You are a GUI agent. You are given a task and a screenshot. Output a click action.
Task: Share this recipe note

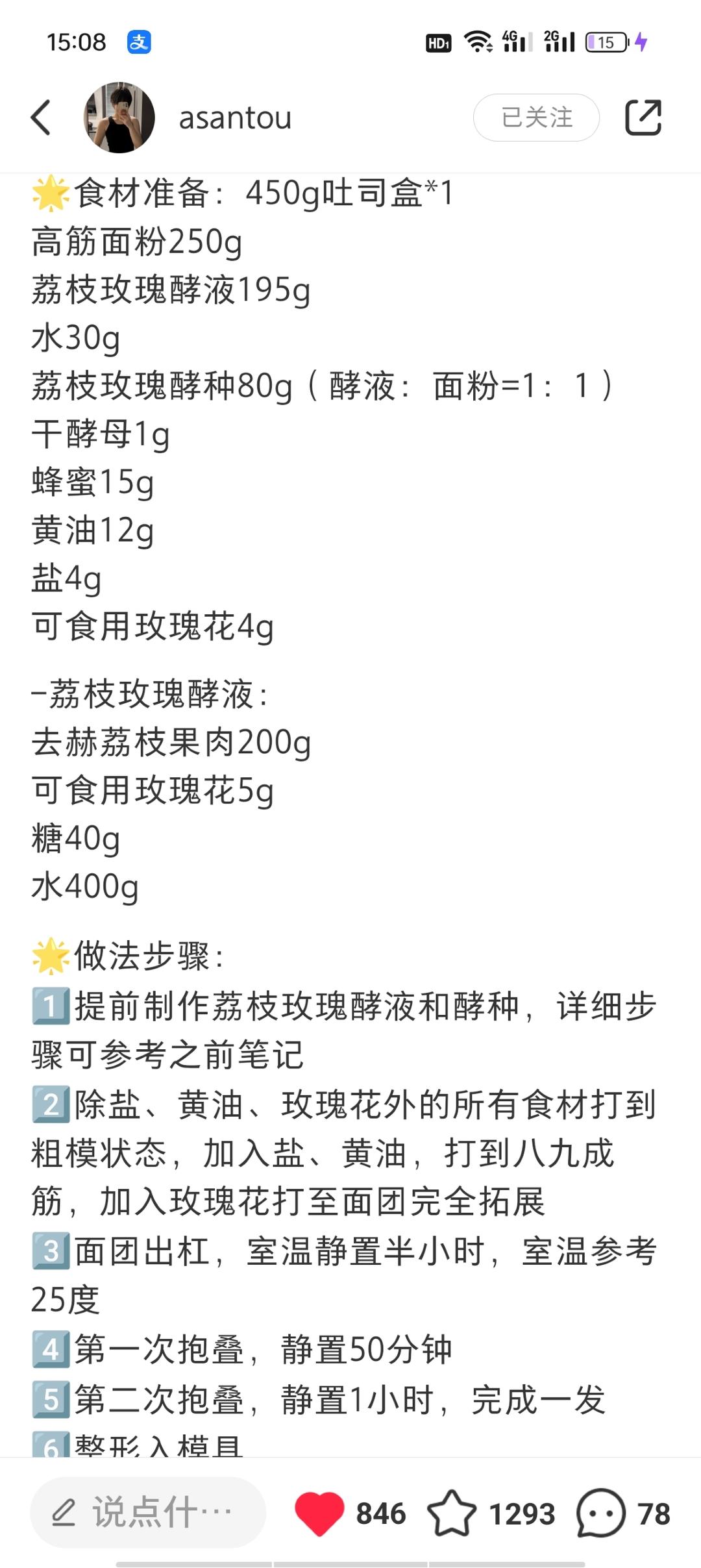point(643,118)
